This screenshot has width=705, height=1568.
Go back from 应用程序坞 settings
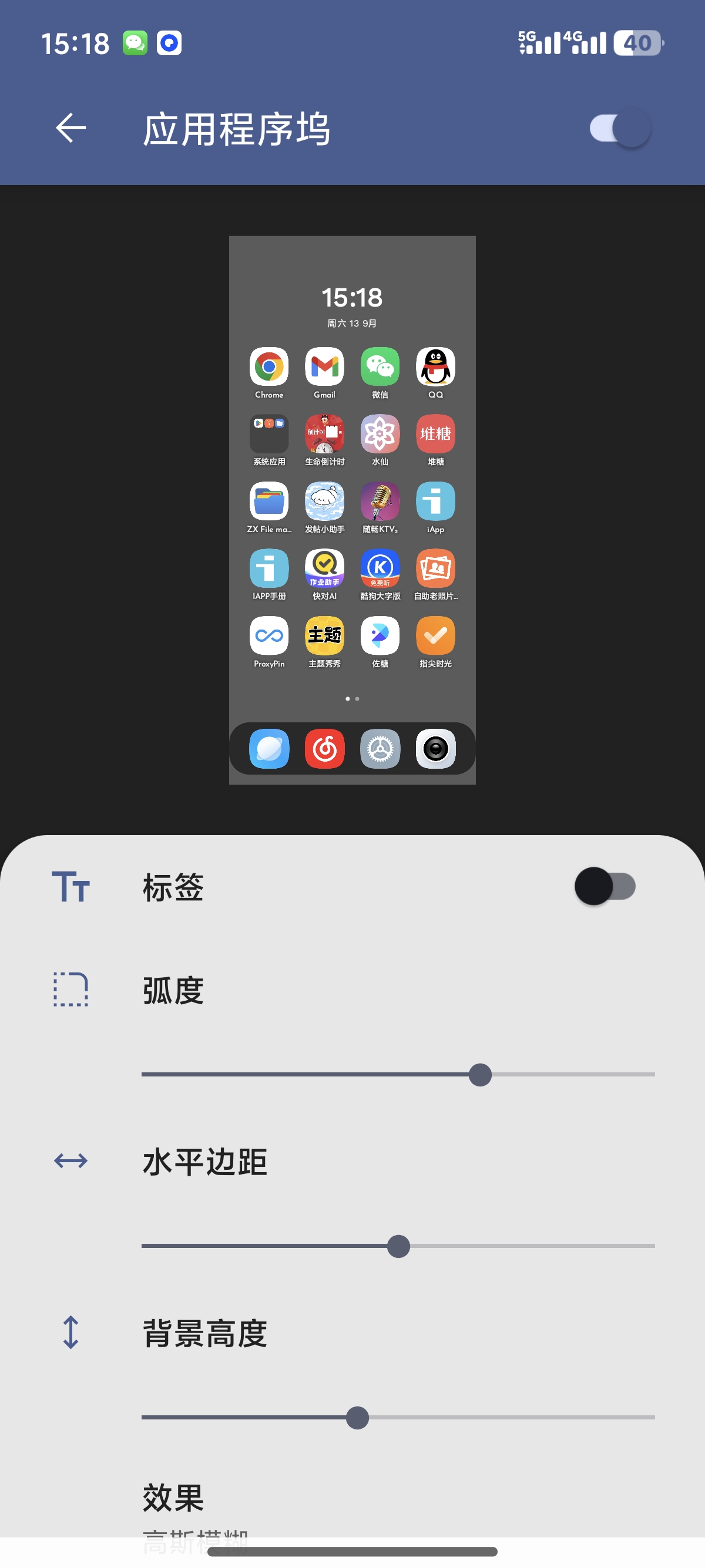click(x=70, y=129)
